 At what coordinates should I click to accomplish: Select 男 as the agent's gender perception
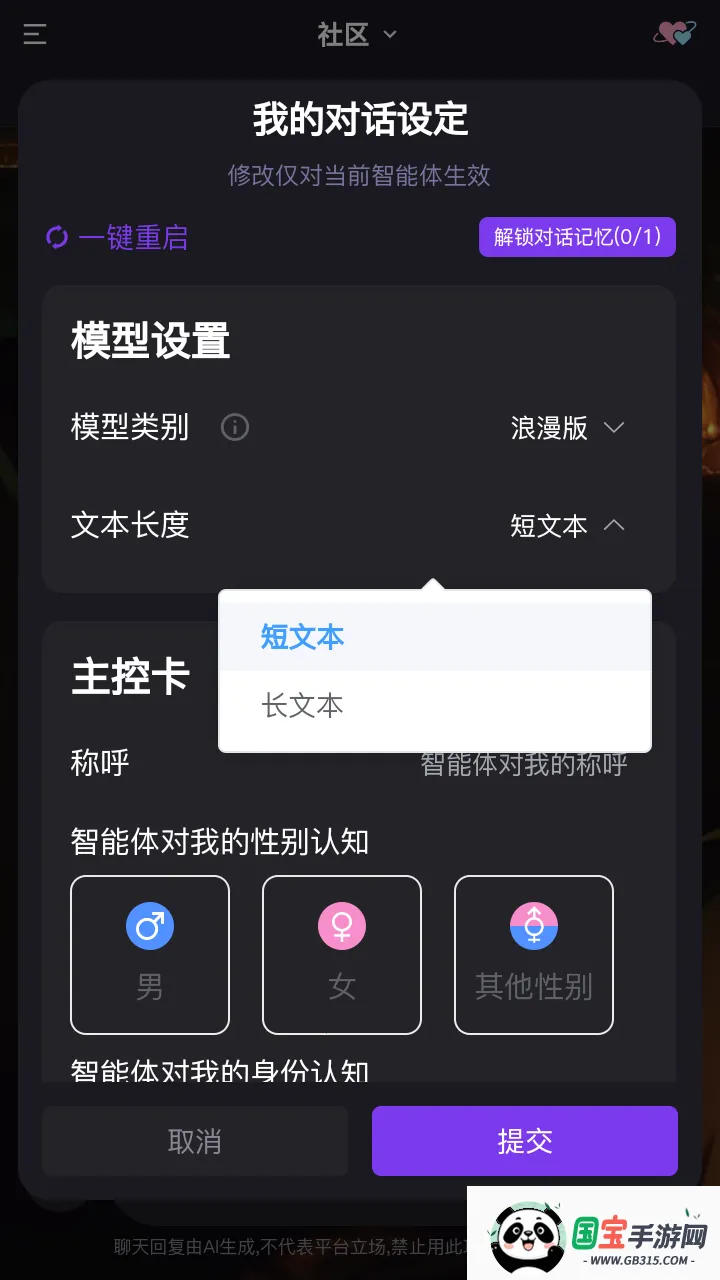[x=149, y=954]
